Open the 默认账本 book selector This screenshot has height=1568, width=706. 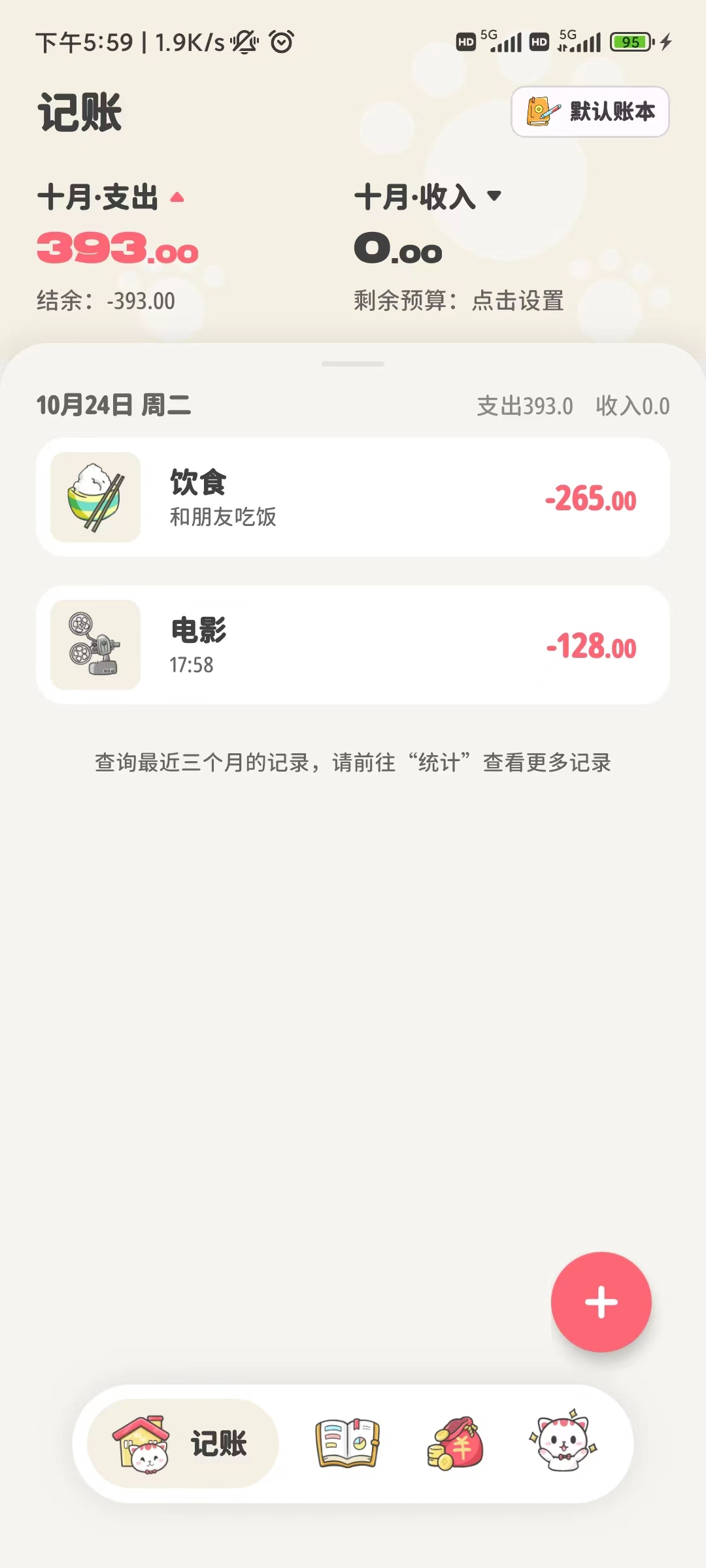(588, 112)
